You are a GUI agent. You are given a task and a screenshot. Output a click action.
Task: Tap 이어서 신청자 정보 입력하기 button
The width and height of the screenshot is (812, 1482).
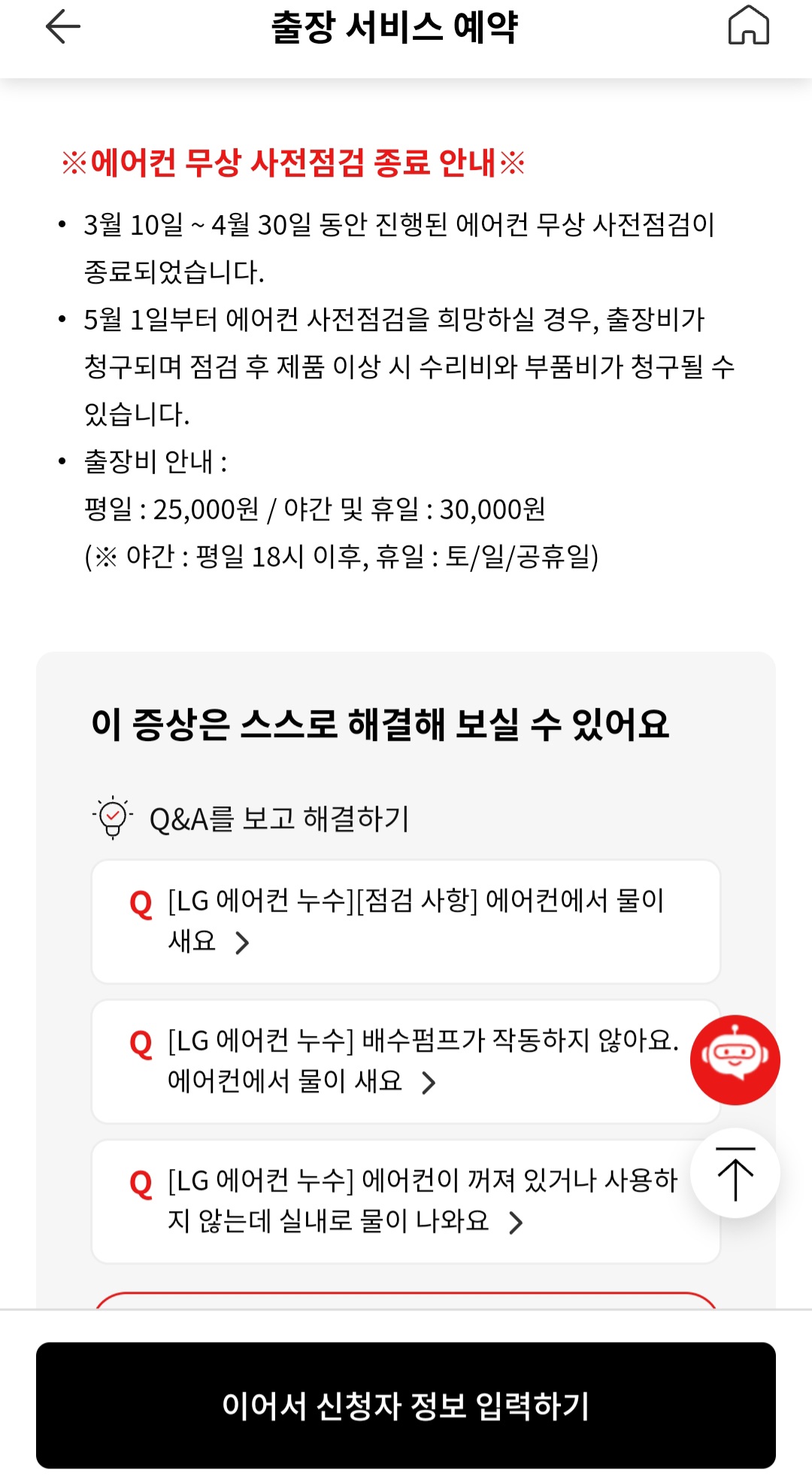tap(406, 1405)
